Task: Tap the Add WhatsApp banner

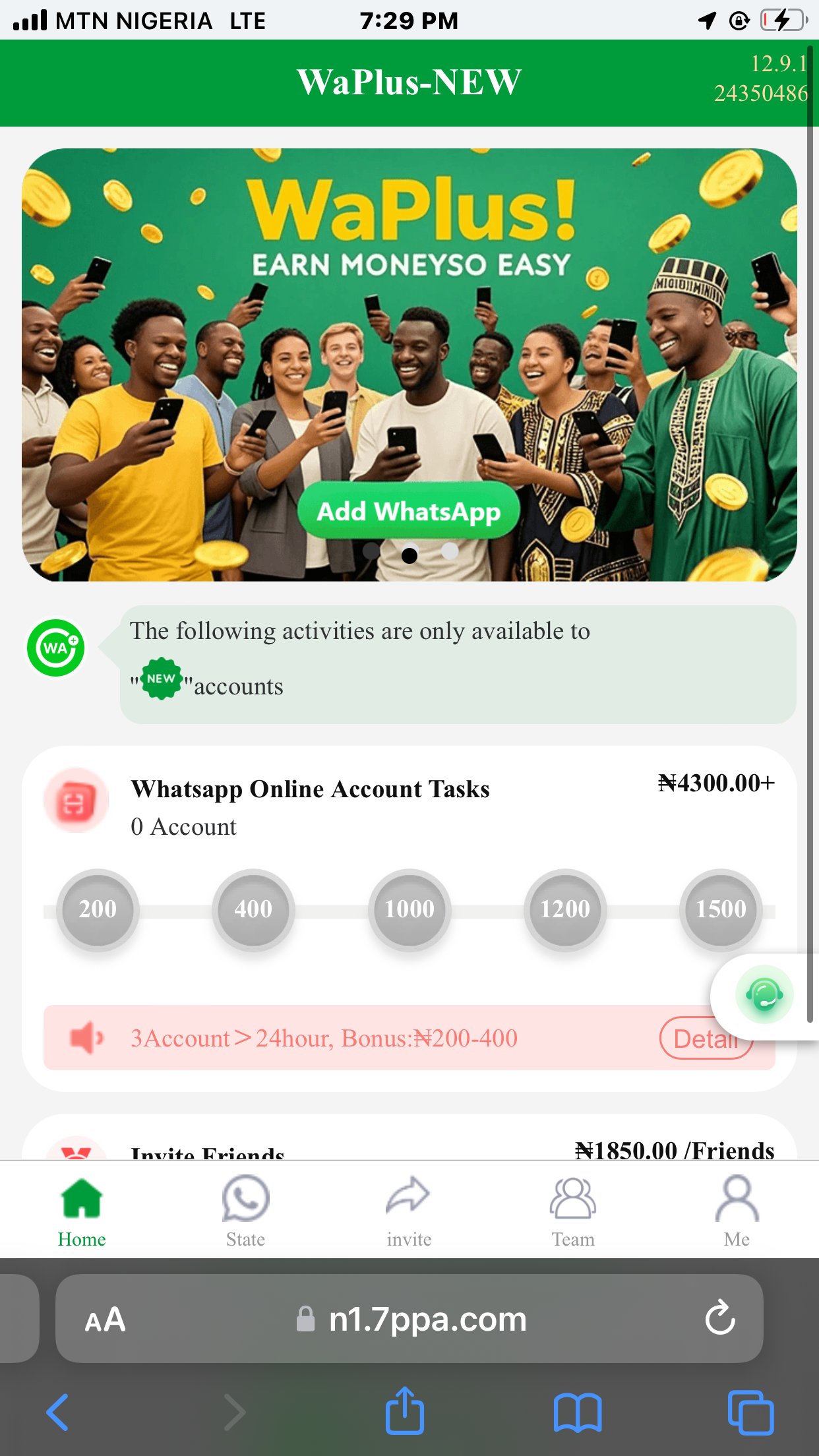Action: [409, 511]
